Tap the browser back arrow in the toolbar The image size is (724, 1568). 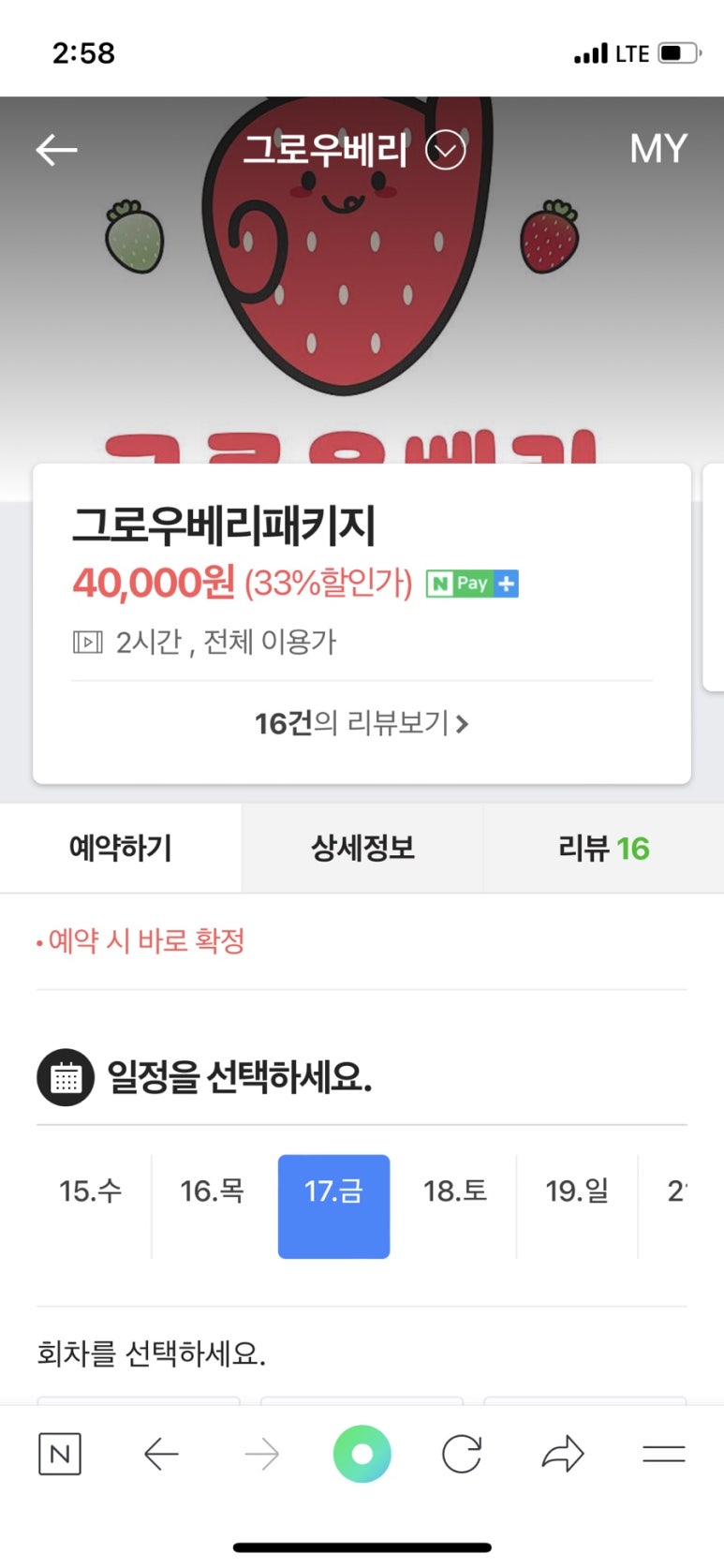[x=161, y=1454]
